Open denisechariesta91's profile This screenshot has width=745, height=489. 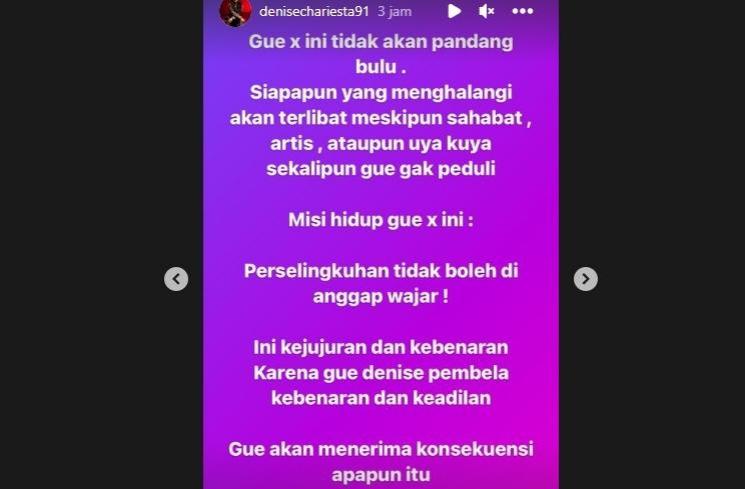click(x=313, y=12)
